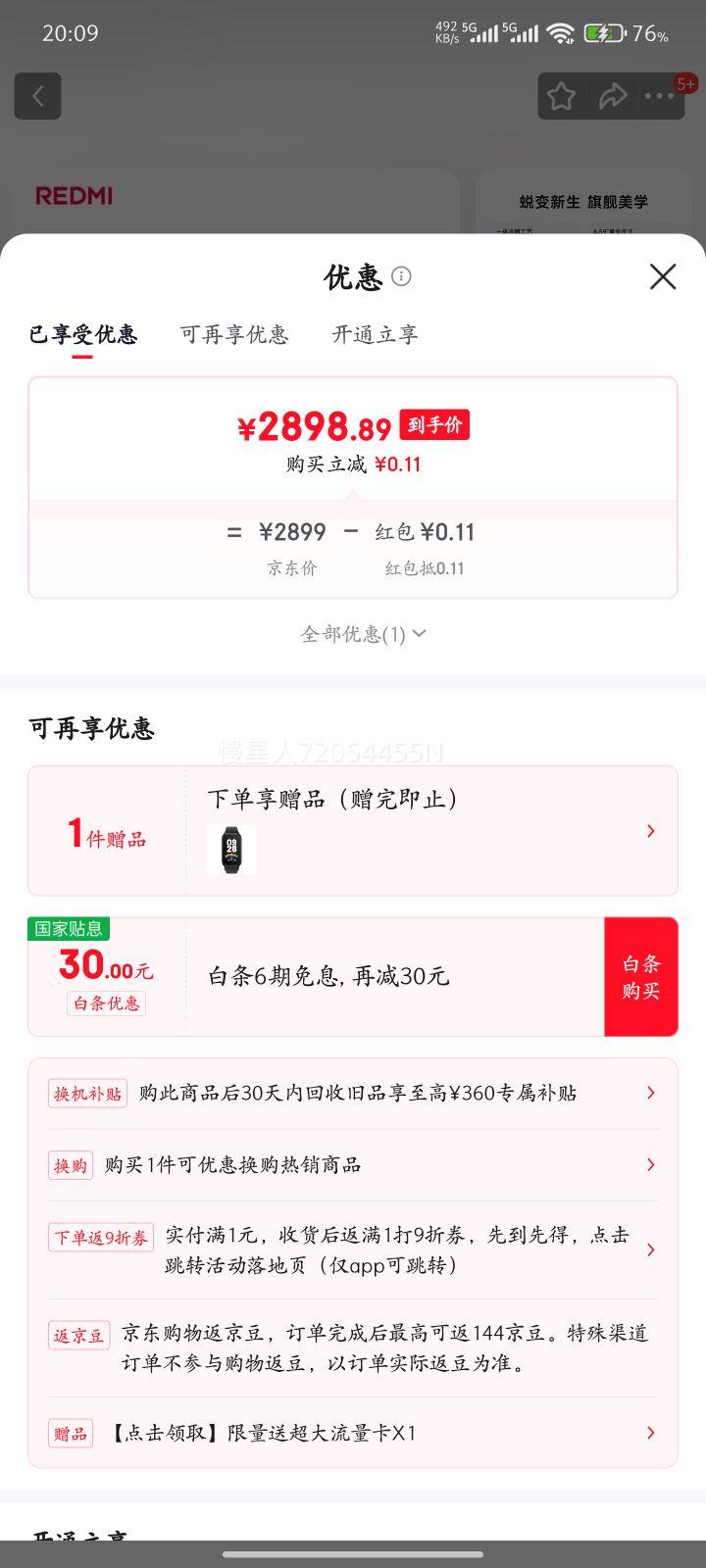Expand 全部优惠(1) details
The height and width of the screenshot is (1568, 706).
pos(353,633)
